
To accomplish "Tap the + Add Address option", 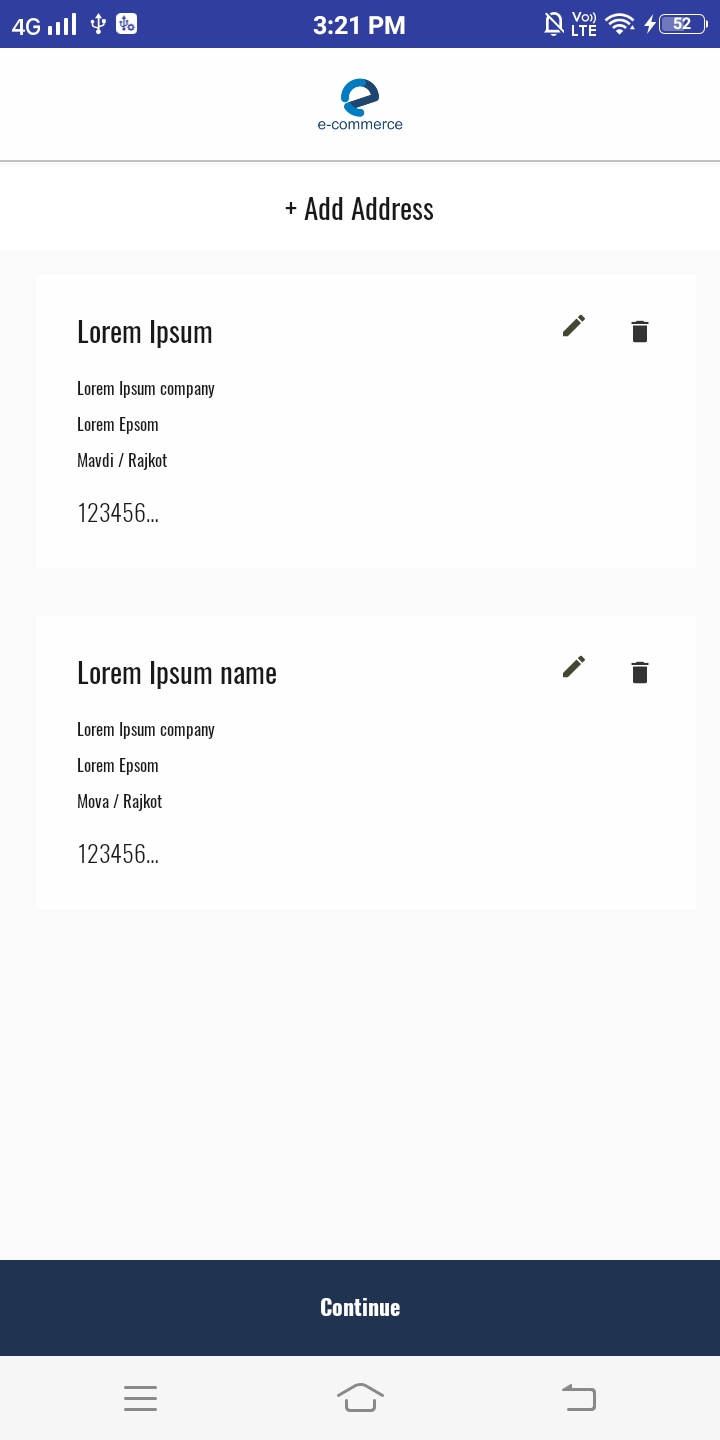I will coord(360,208).
